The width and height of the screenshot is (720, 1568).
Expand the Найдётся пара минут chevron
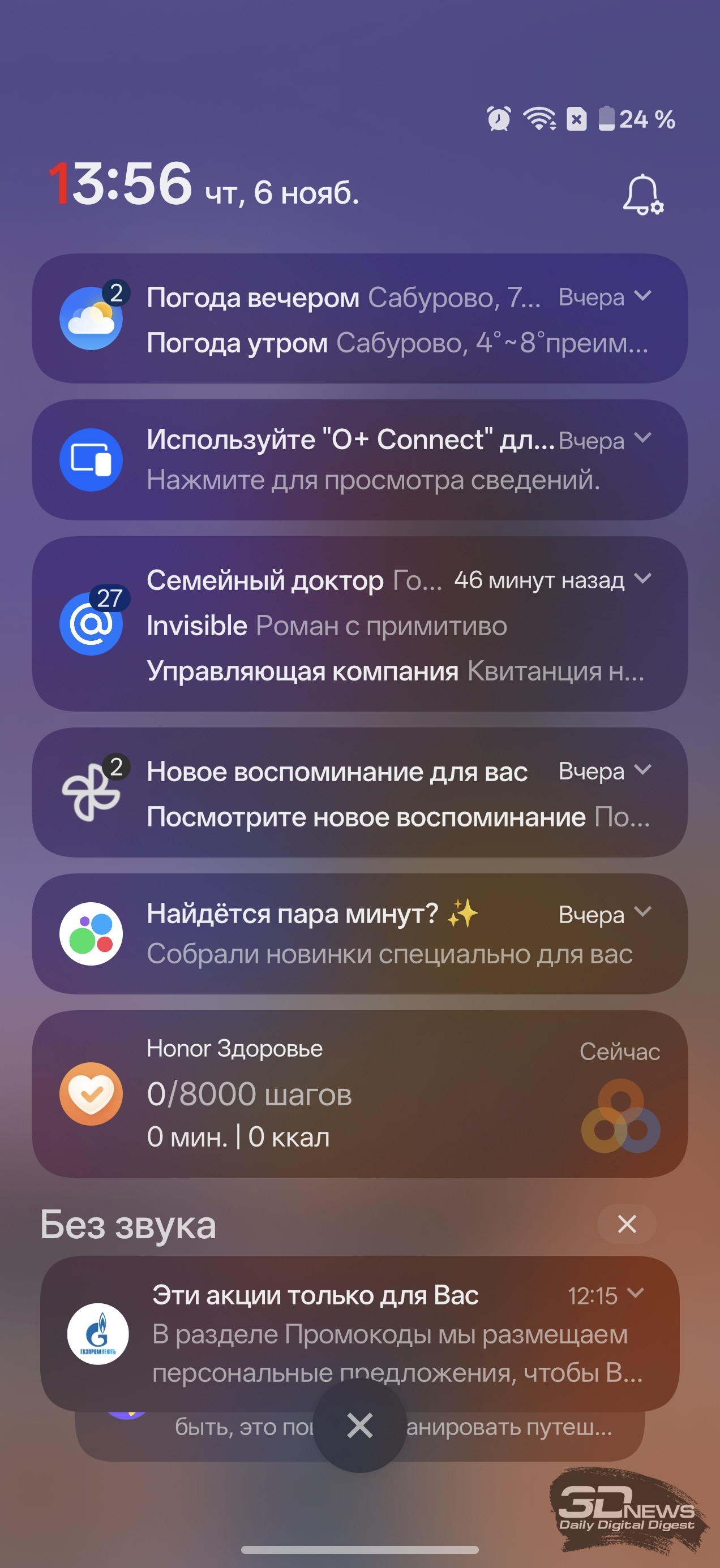(642, 911)
